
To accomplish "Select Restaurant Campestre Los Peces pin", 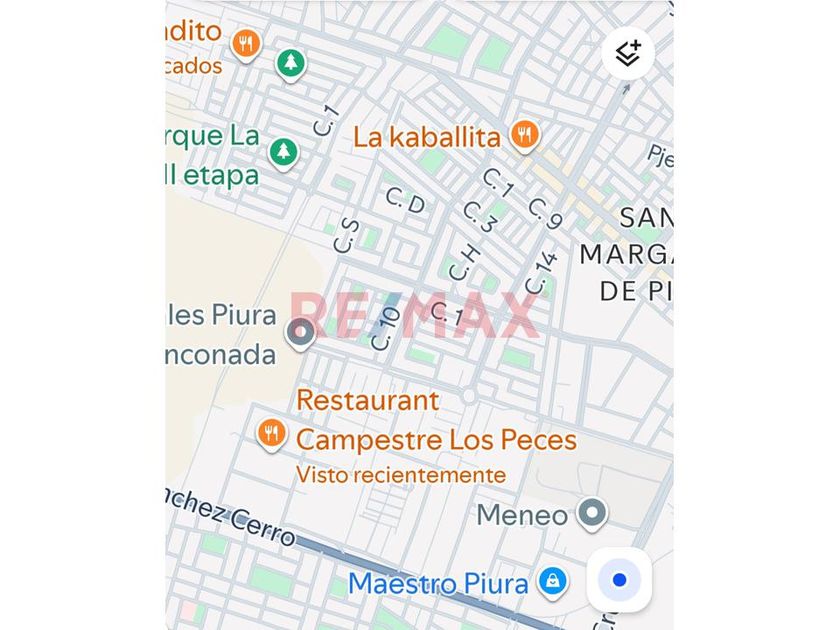I will point(272,434).
